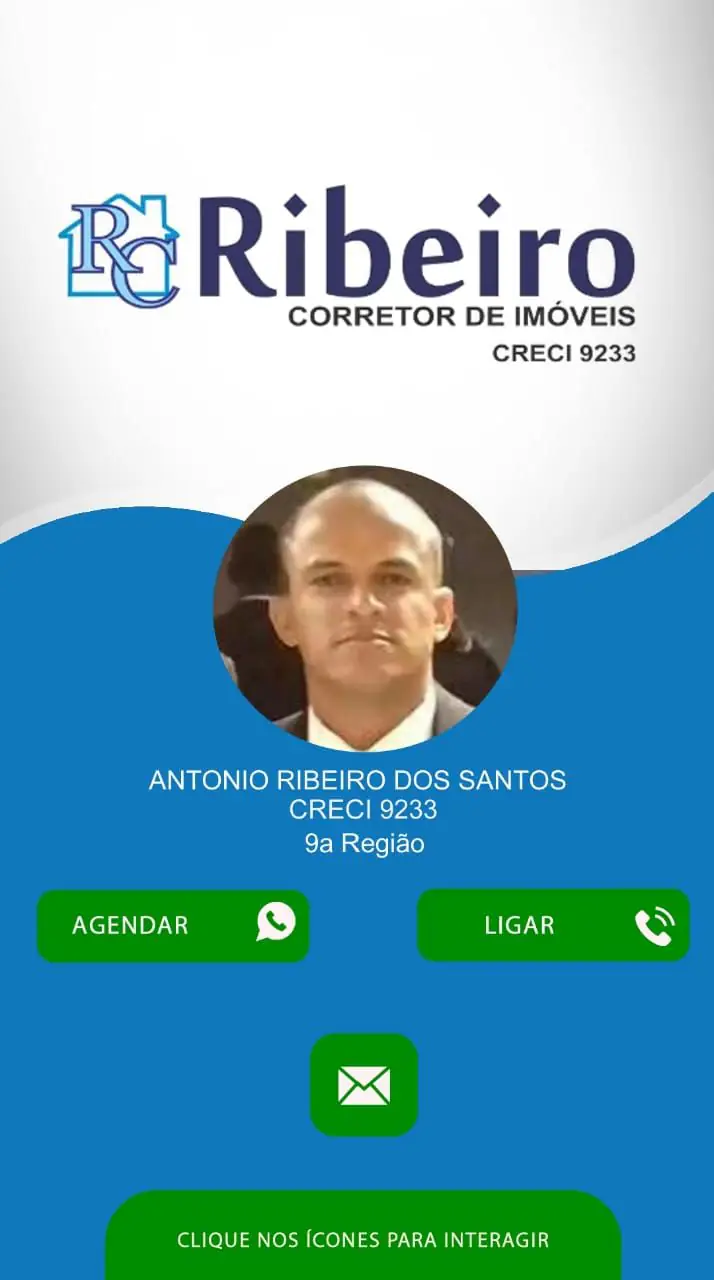
Task: Tap AGENDAR to schedule via WhatsApp
Action: point(173,925)
